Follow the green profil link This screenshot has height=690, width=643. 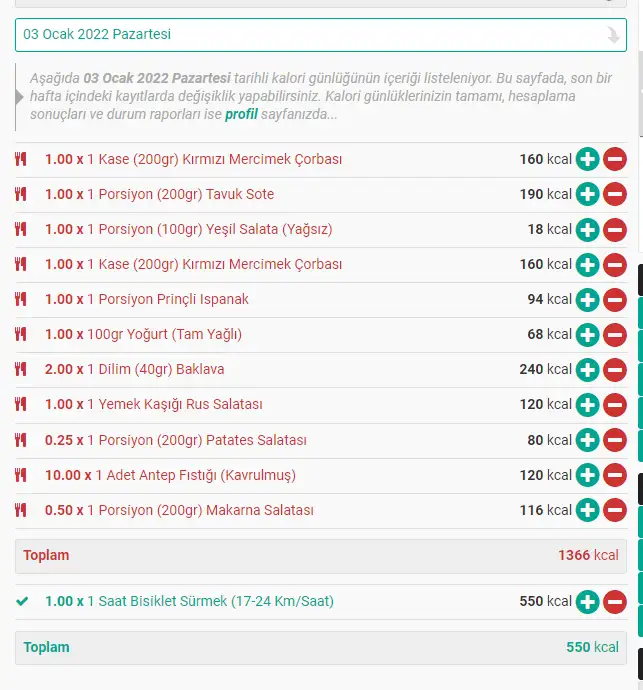(240, 114)
